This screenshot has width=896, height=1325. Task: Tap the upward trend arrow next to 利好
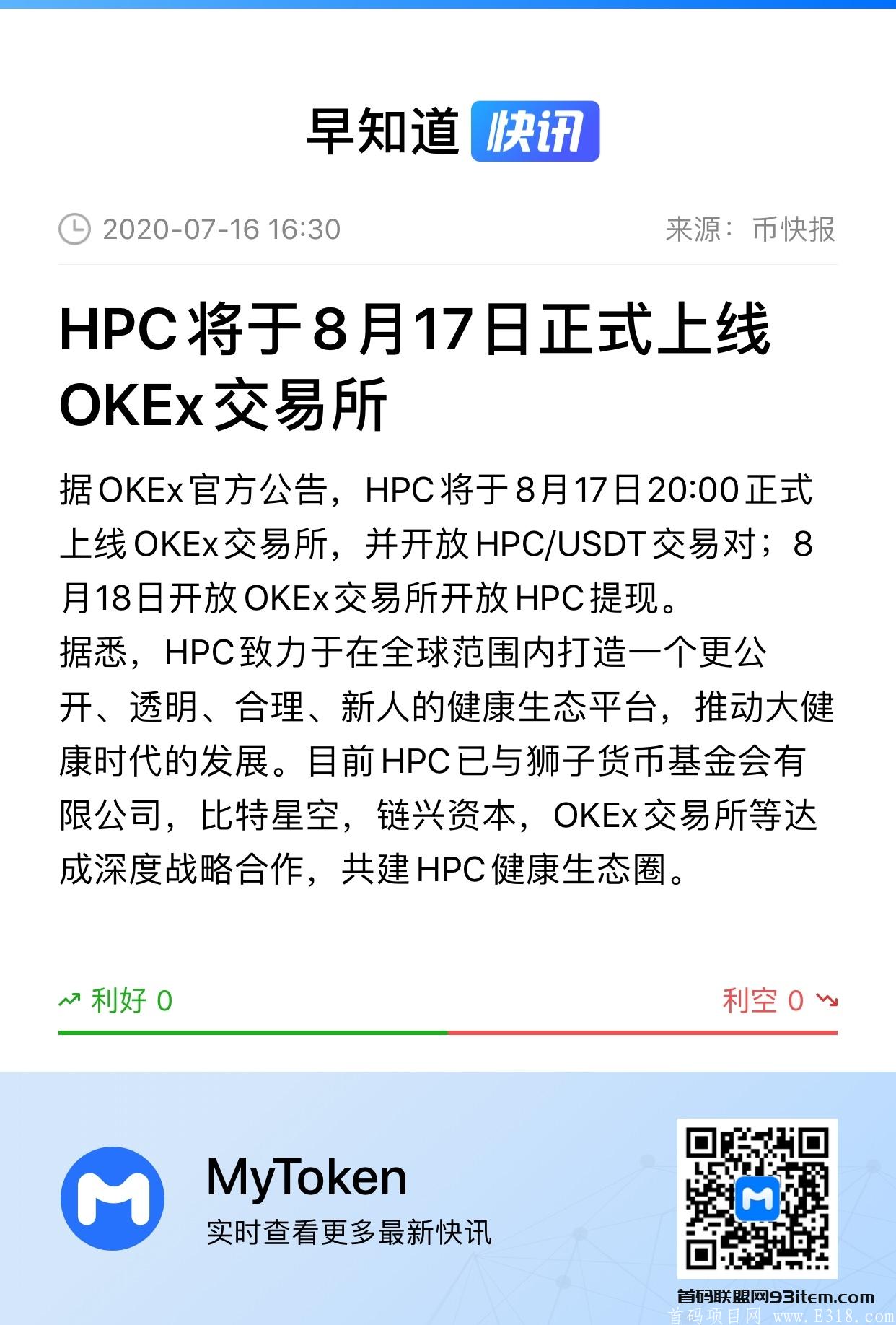point(70,1000)
